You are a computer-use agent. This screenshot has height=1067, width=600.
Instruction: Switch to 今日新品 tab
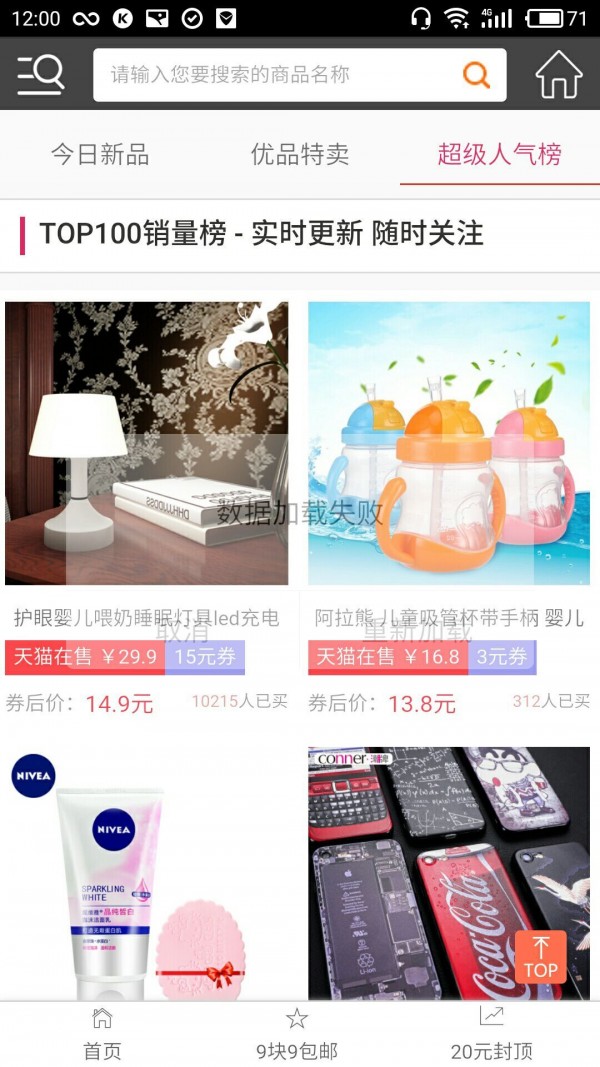(100, 155)
